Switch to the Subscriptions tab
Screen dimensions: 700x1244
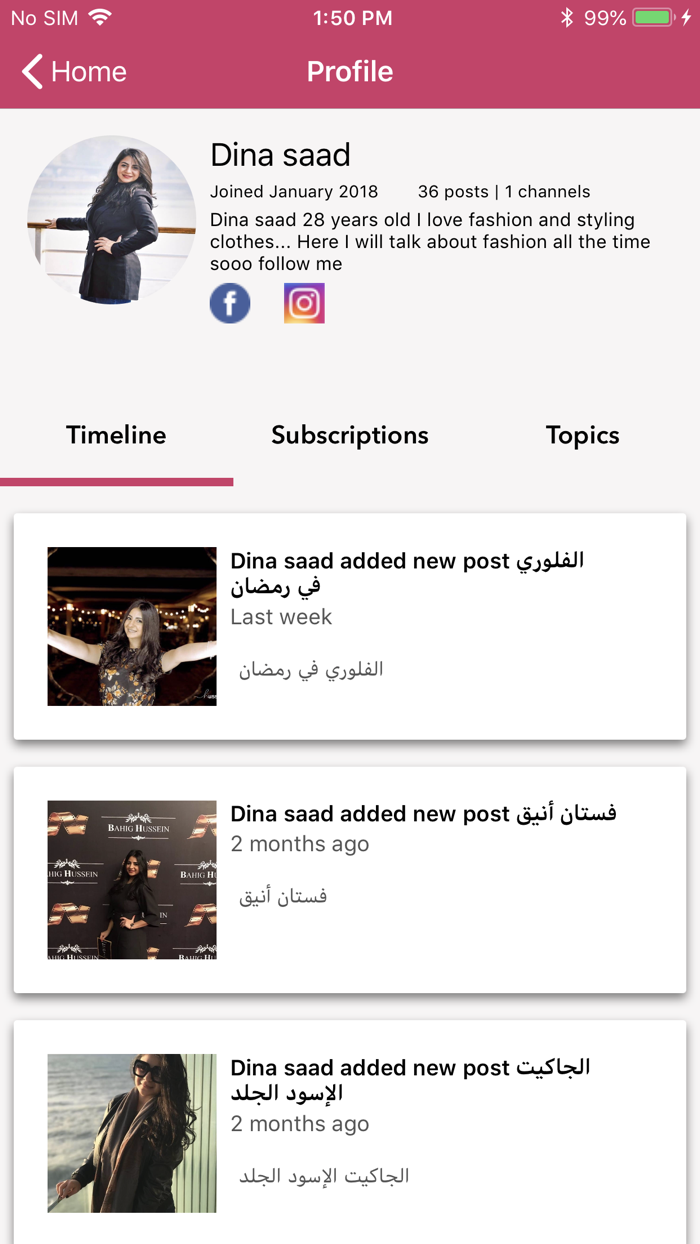point(350,436)
